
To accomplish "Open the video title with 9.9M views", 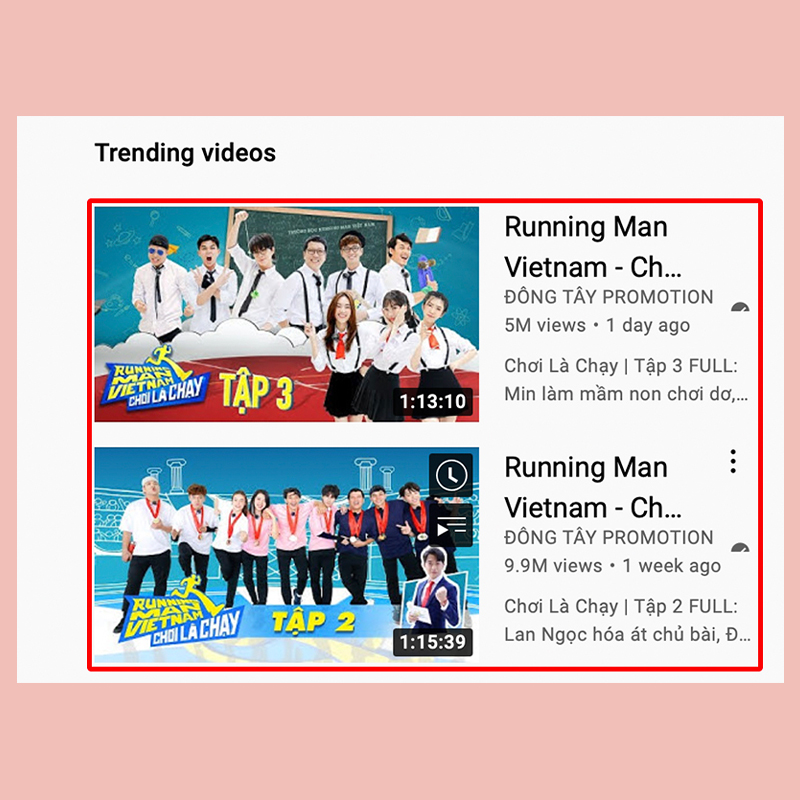I will (x=592, y=487).
